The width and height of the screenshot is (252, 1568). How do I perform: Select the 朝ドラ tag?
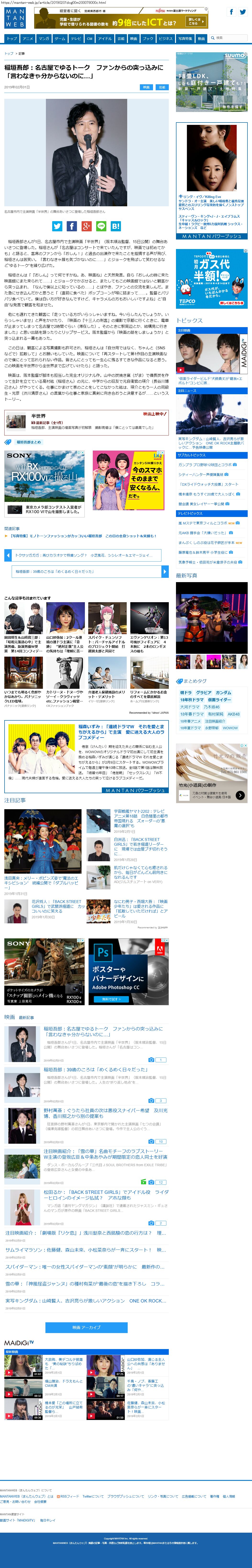[x=186, y=692]
